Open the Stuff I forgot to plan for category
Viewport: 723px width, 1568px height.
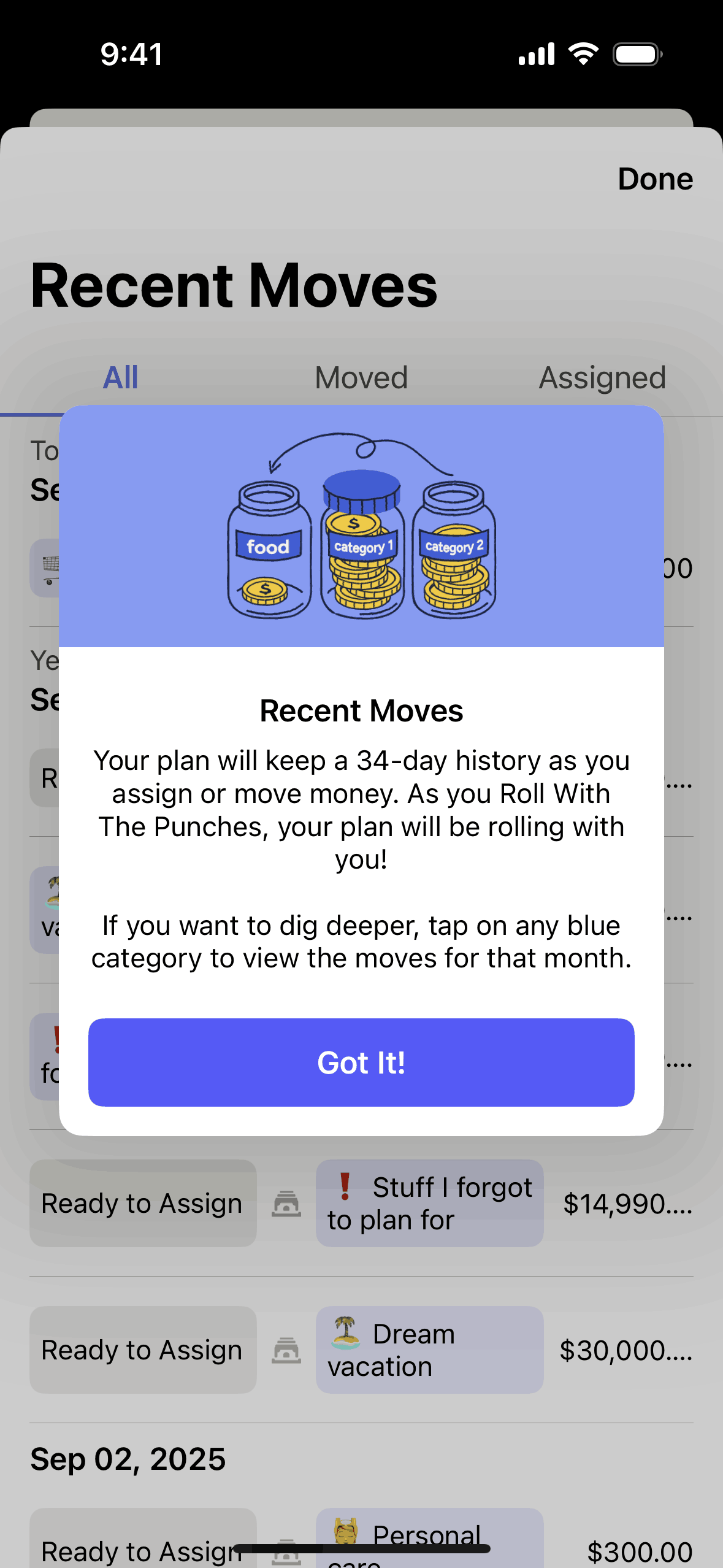point(429,1203)
